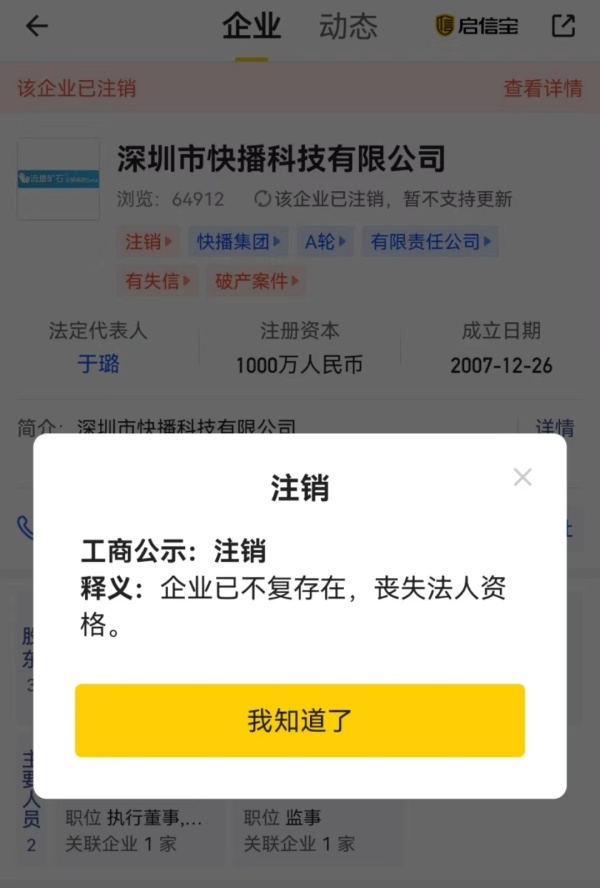Open the 快播集团 tag

[x=240, y=241]
